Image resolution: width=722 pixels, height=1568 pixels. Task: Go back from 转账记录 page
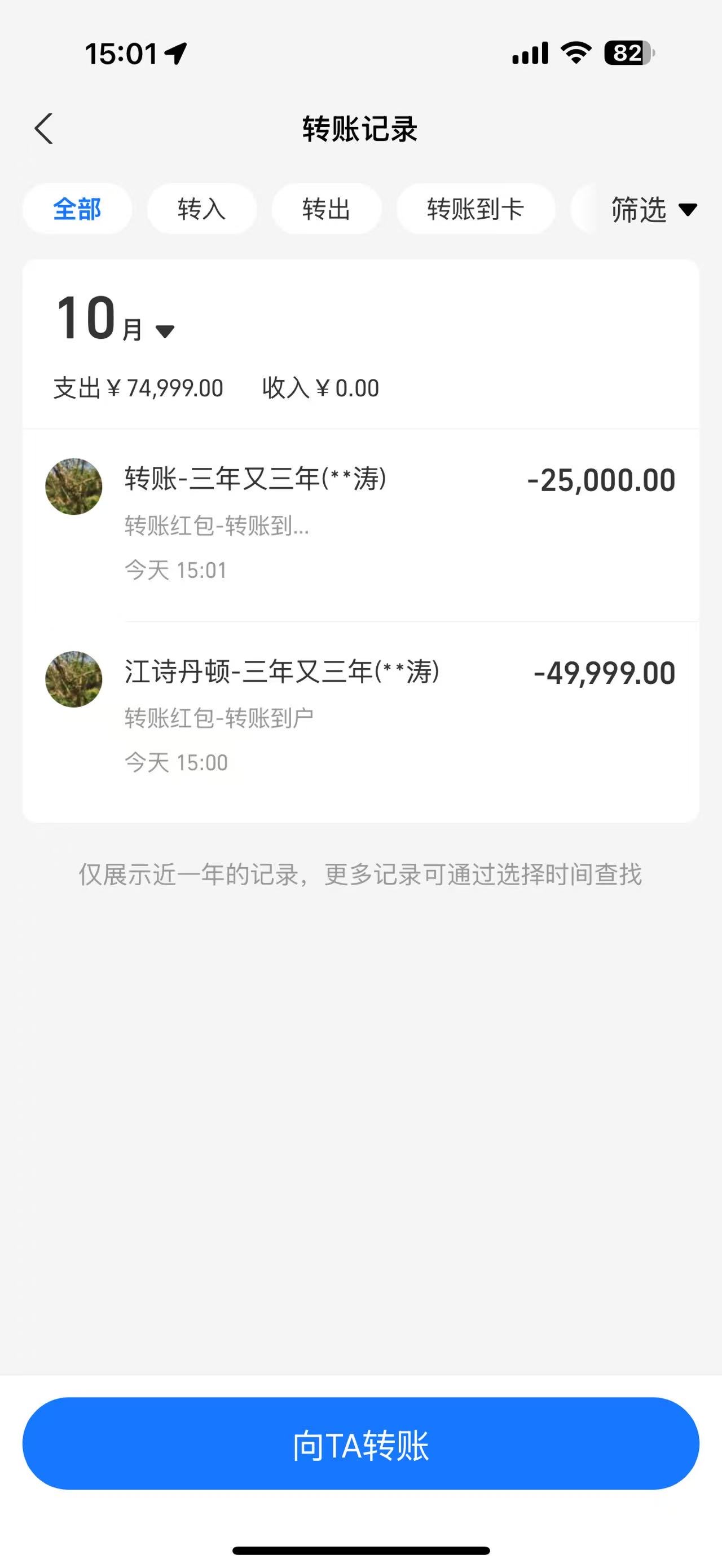coord(44,129)
